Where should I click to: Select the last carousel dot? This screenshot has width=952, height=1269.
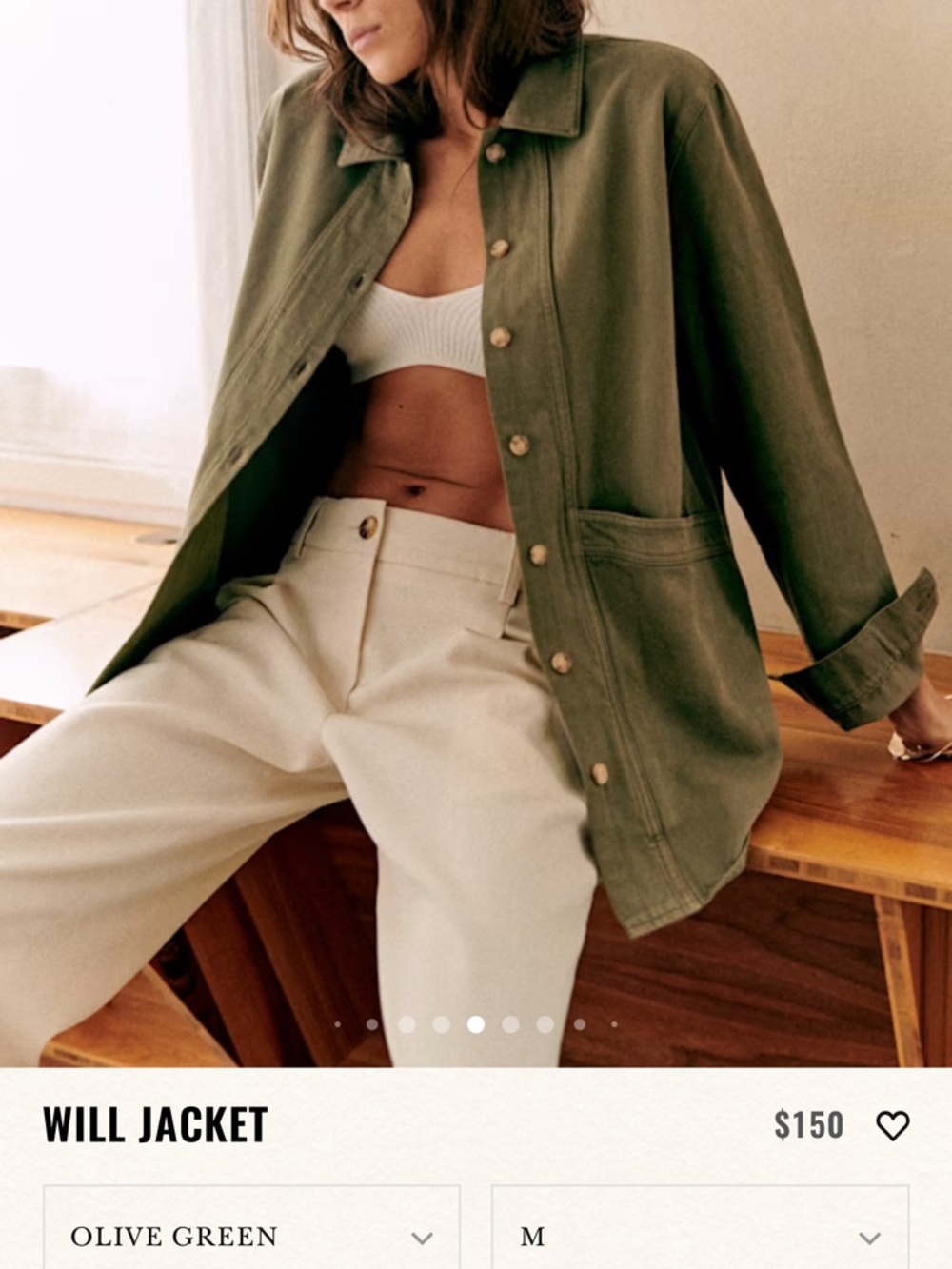pos(614,1023)
